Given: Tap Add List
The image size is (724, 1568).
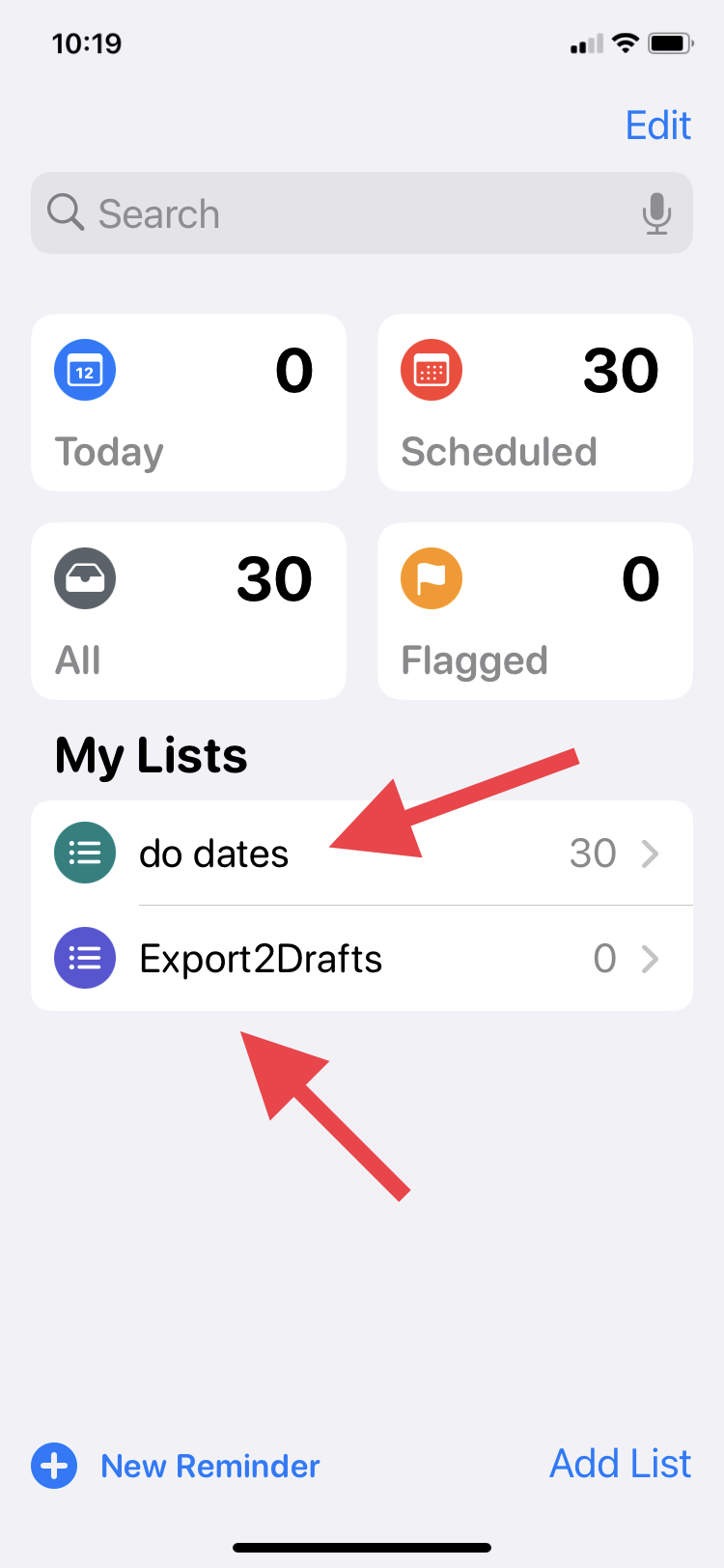Looking at the screenshot, I should pos(620,1464).
